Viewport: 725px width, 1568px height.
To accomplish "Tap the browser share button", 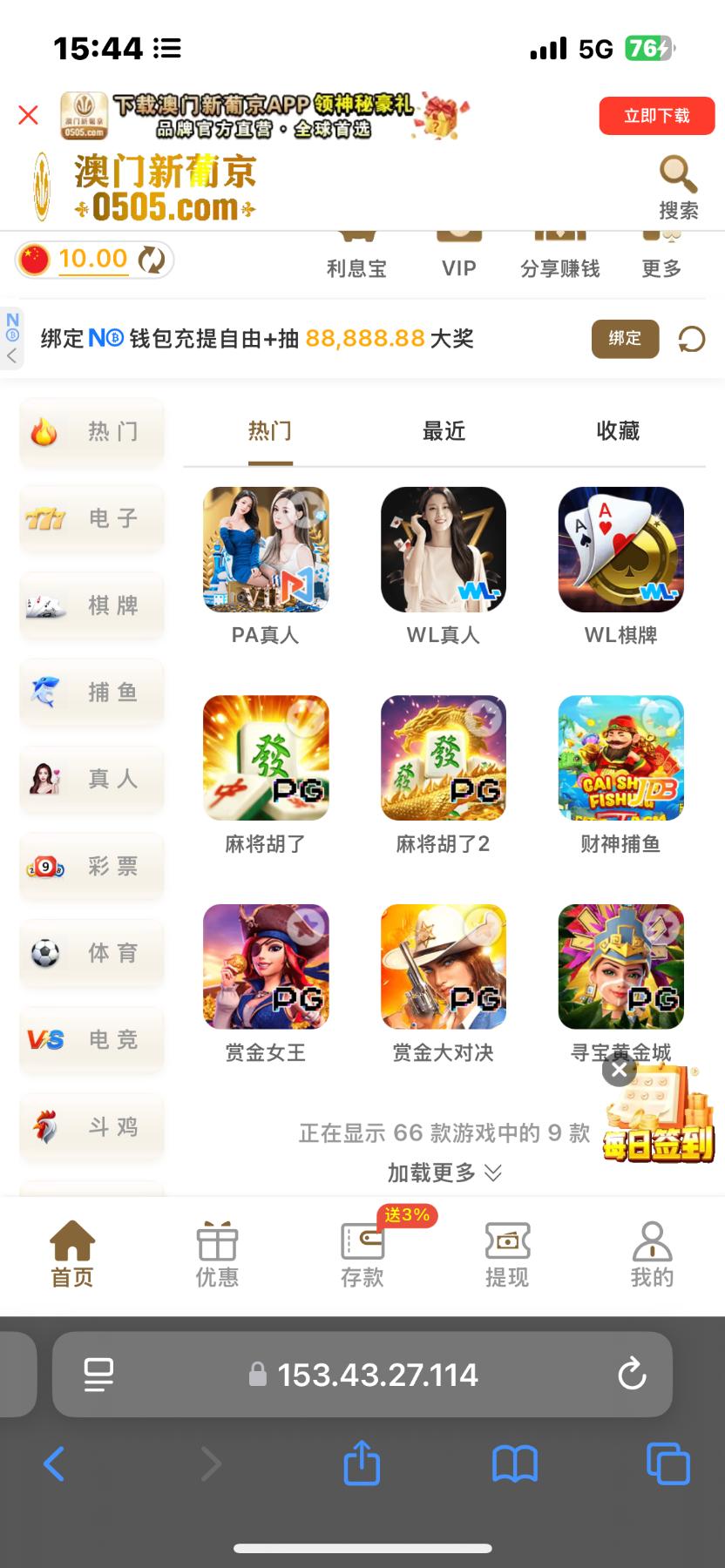I will [362, 1463].
